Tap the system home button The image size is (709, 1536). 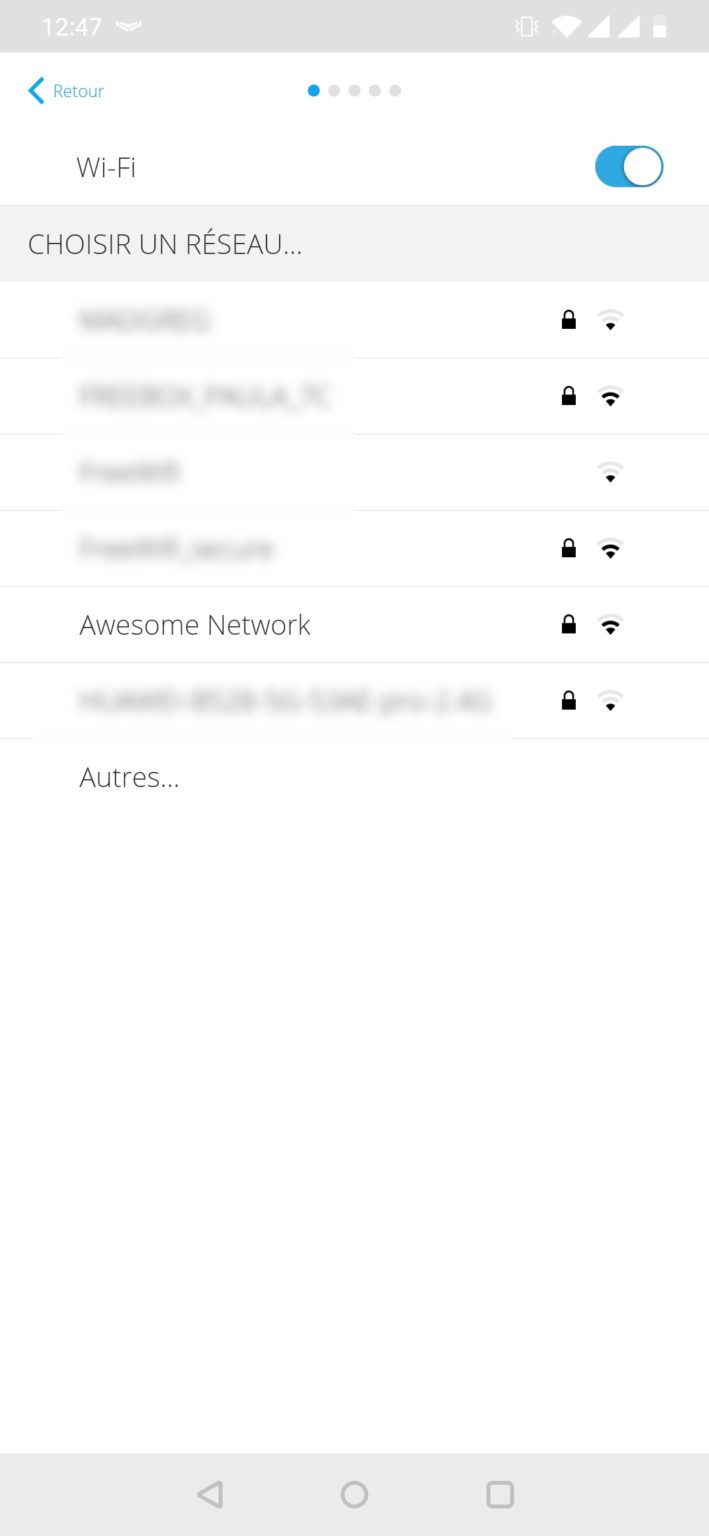(354, 1494)
